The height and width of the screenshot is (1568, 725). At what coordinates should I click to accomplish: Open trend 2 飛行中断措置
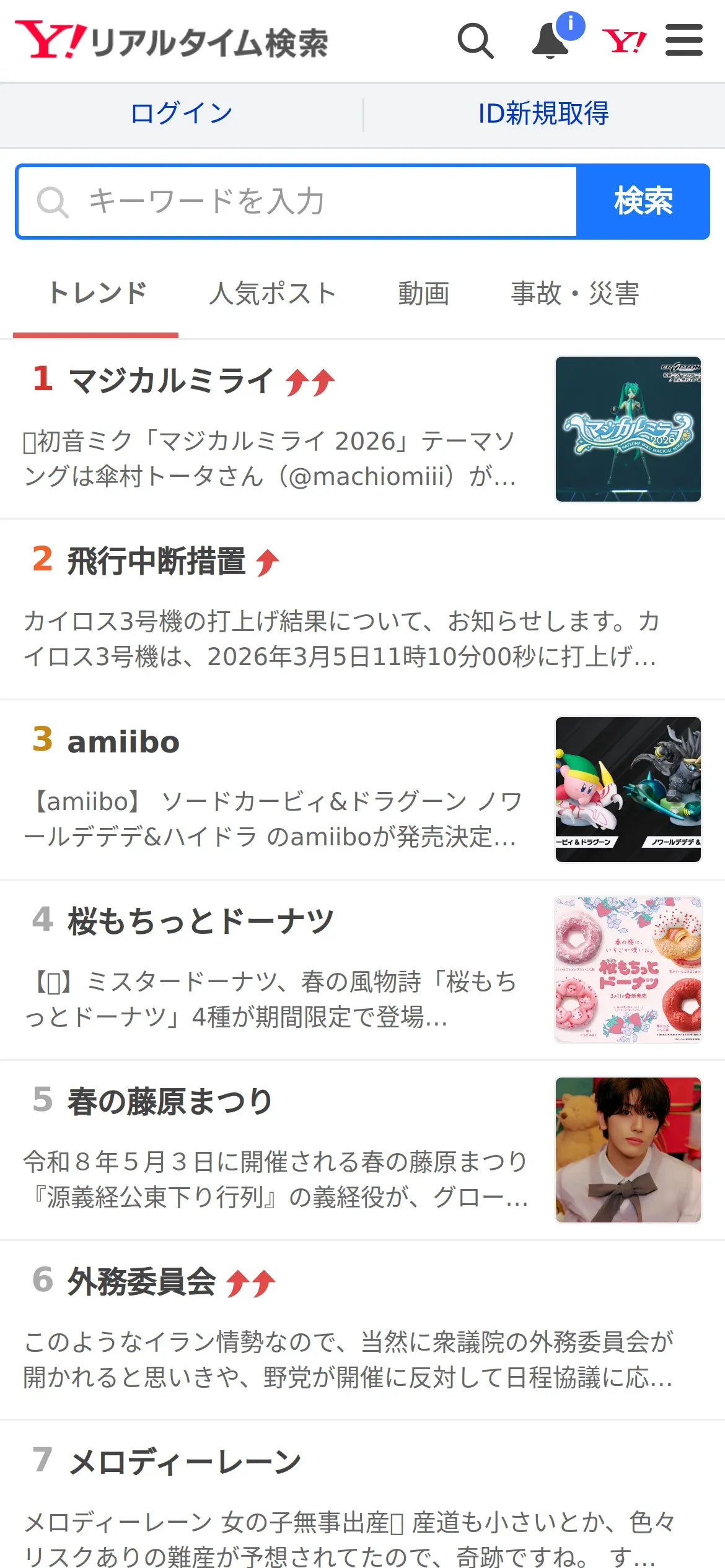(156, 562)
